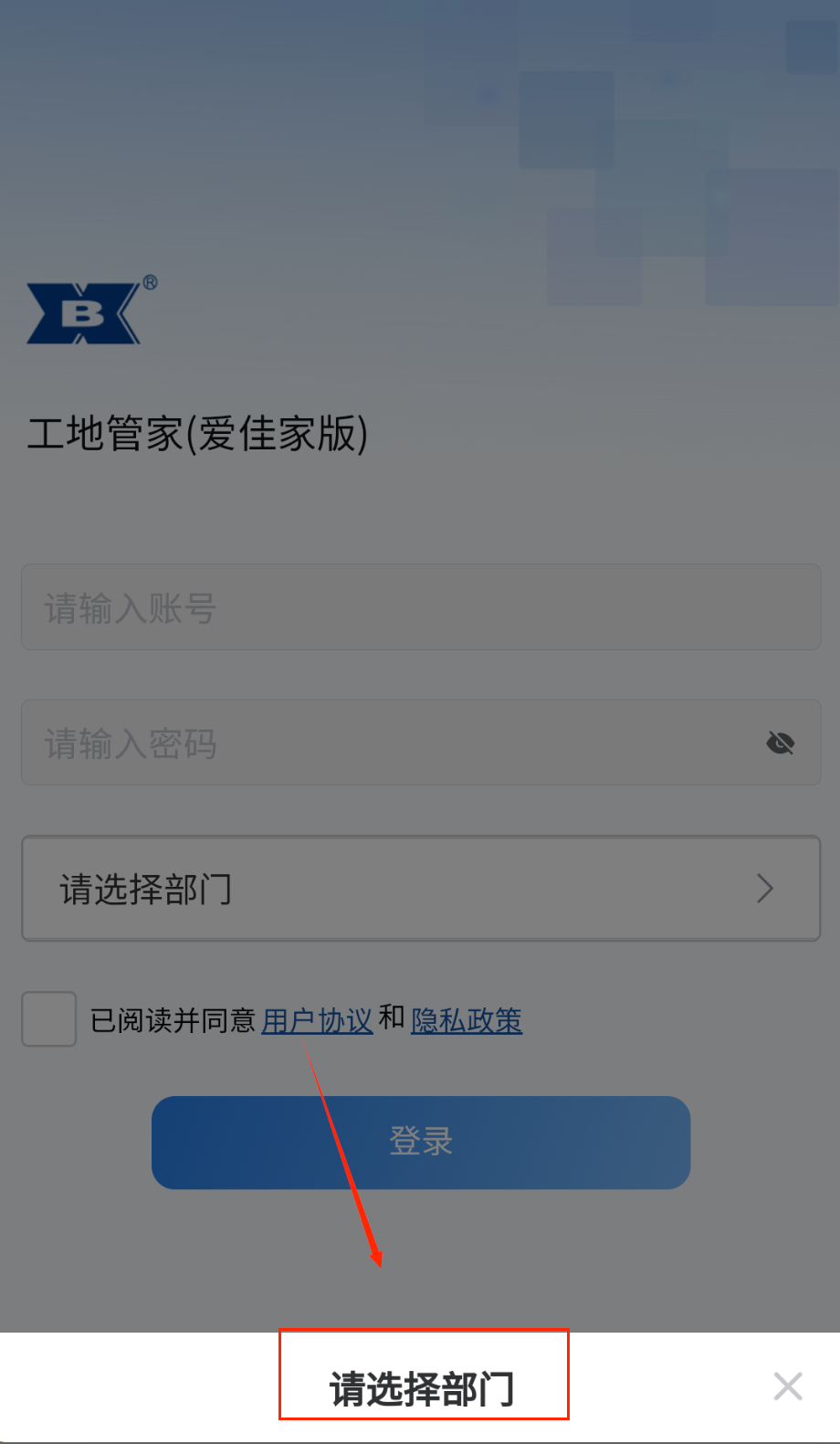Close the department selection sheet
The width and height of the screenshot is (840, 1444).
click(787, 1386)
